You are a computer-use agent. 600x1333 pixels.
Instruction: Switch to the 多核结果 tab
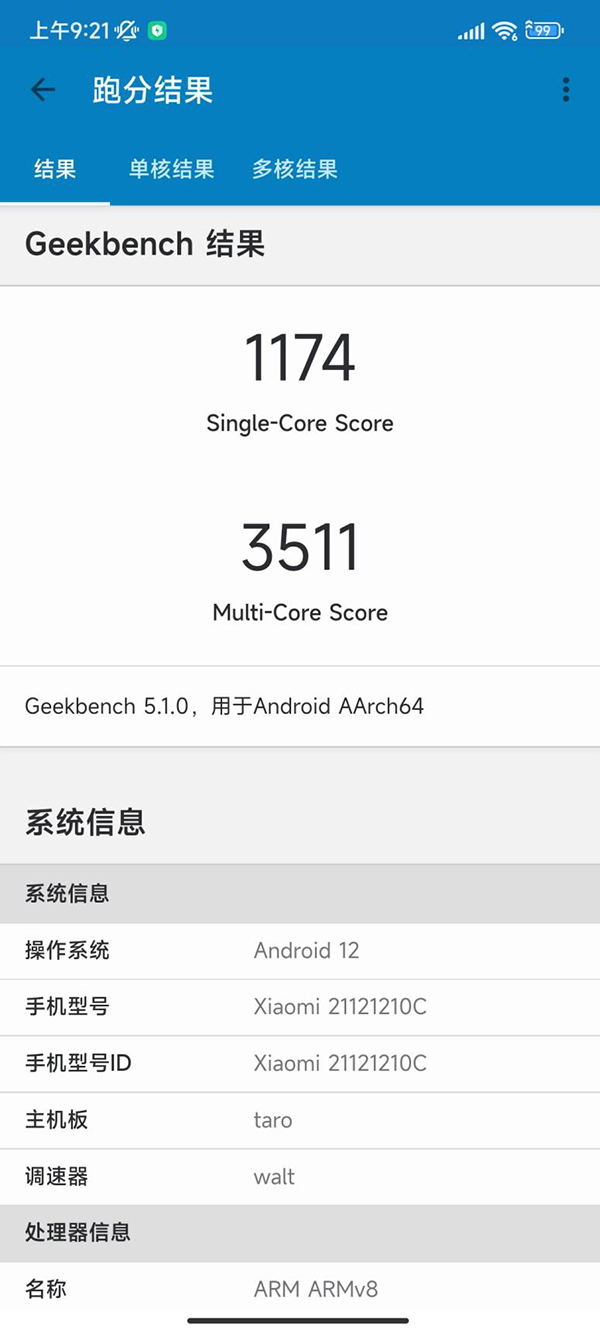pos(294,169)
